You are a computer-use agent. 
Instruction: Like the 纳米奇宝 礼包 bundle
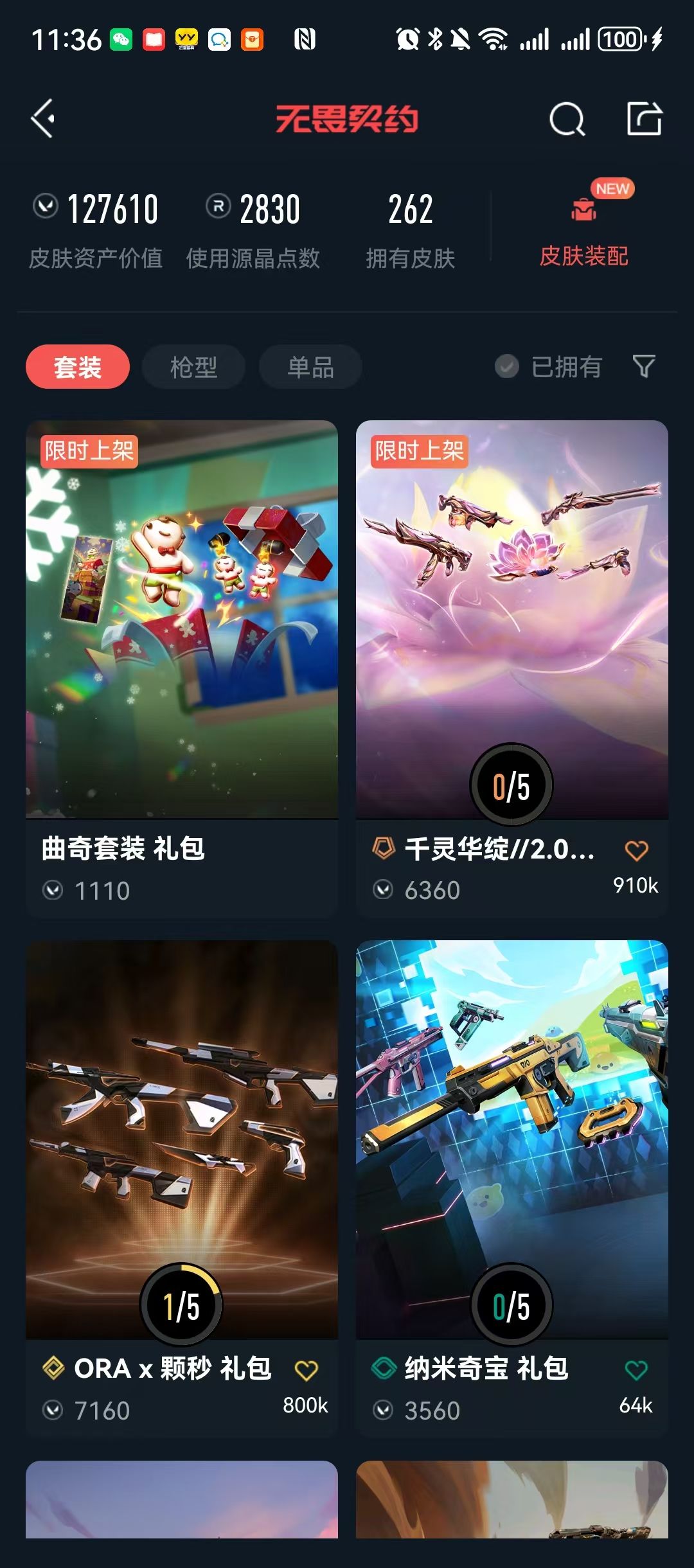(636, 1371)
